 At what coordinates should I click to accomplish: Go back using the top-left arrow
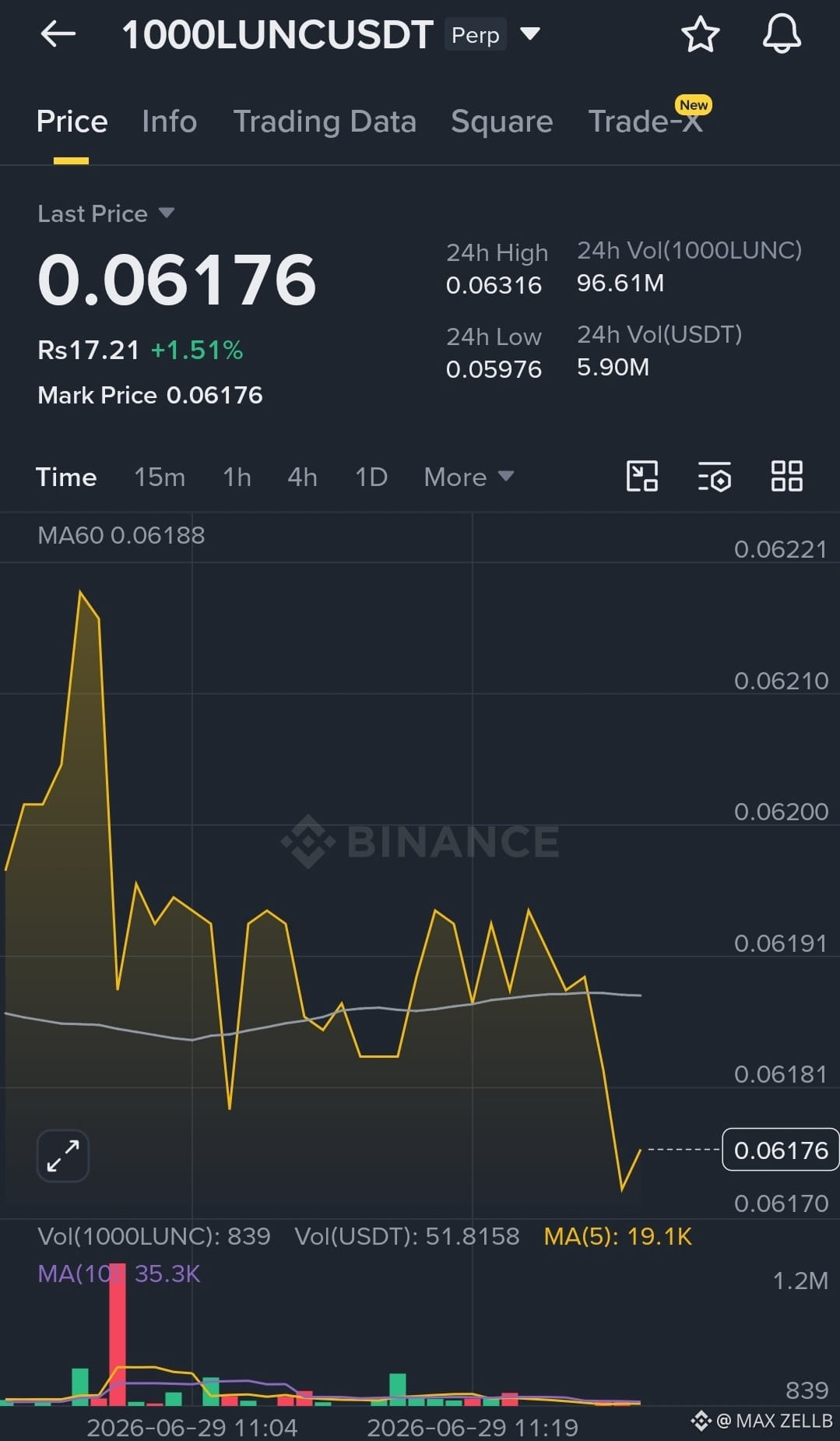click(58, 34)
